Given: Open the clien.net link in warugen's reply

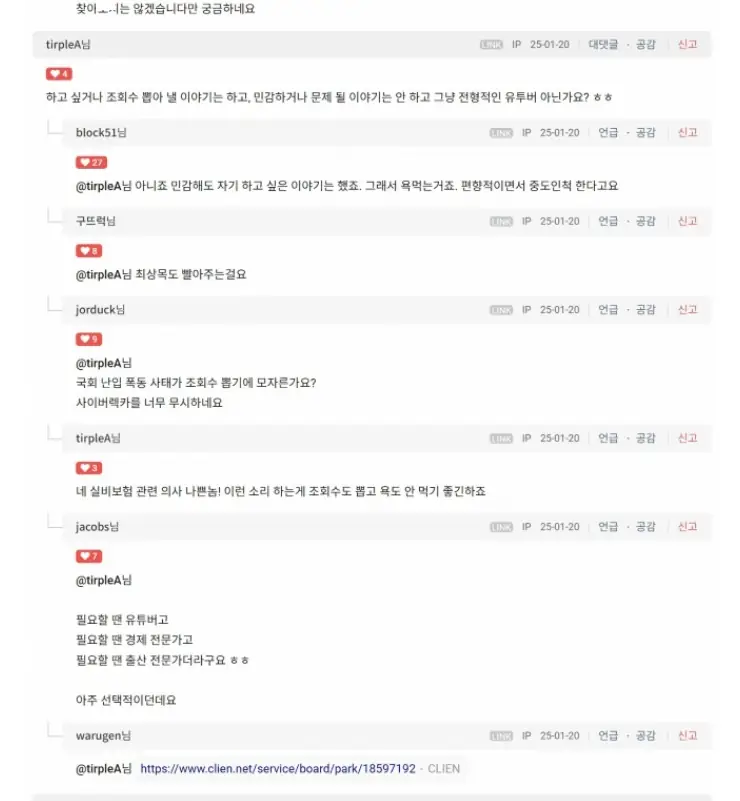Looking at the screenshot, I should click(x=277, y=769).
